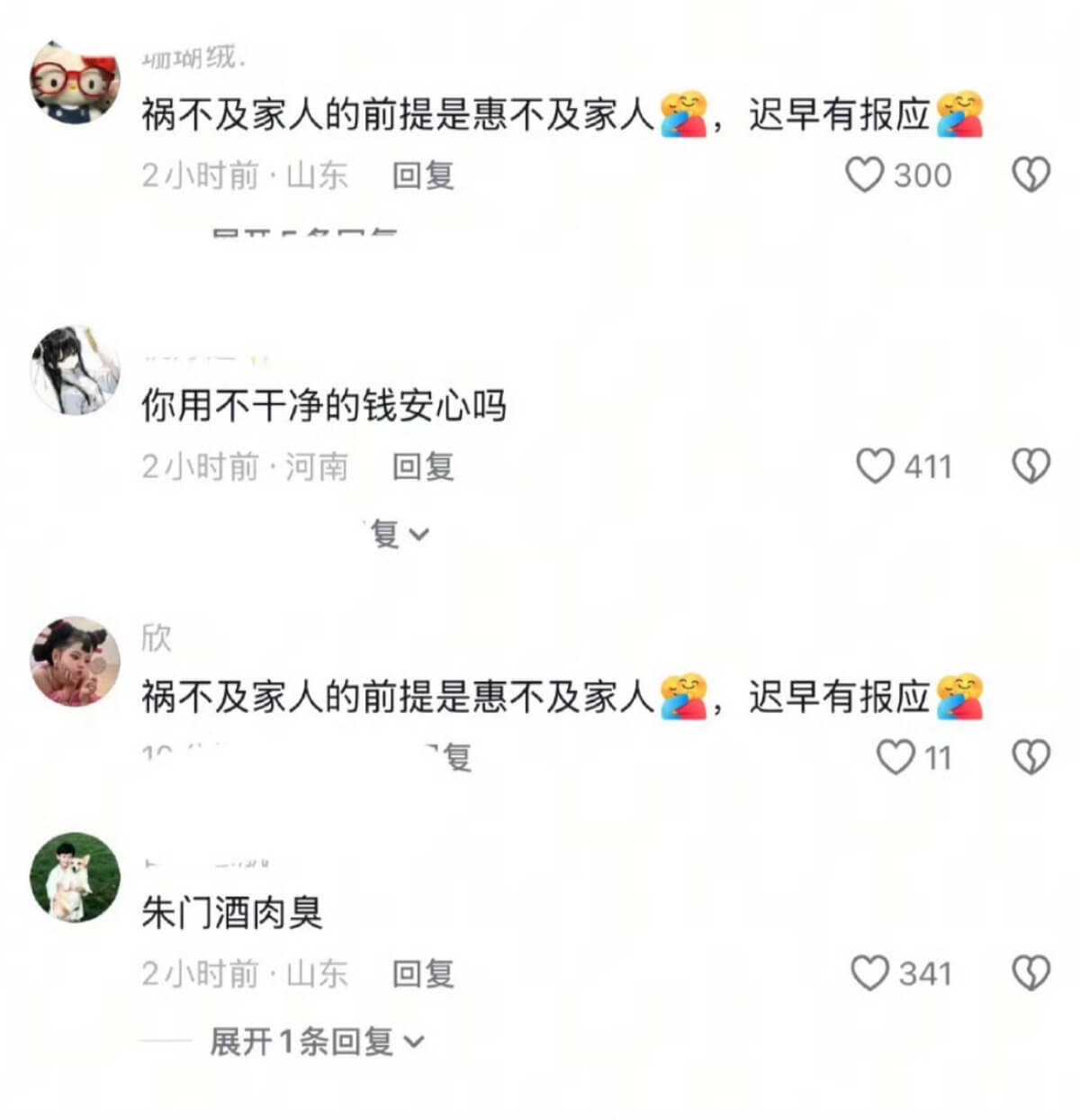Like 欣's comment with 11 likes
This screenshot has height=1120, width=1080.
[895, 757]
